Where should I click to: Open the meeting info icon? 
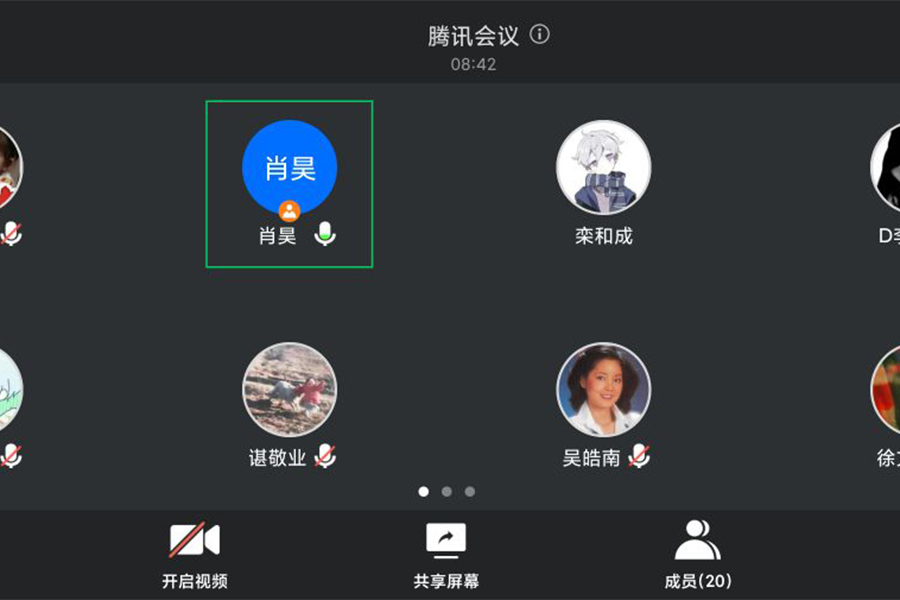point(540,35)
